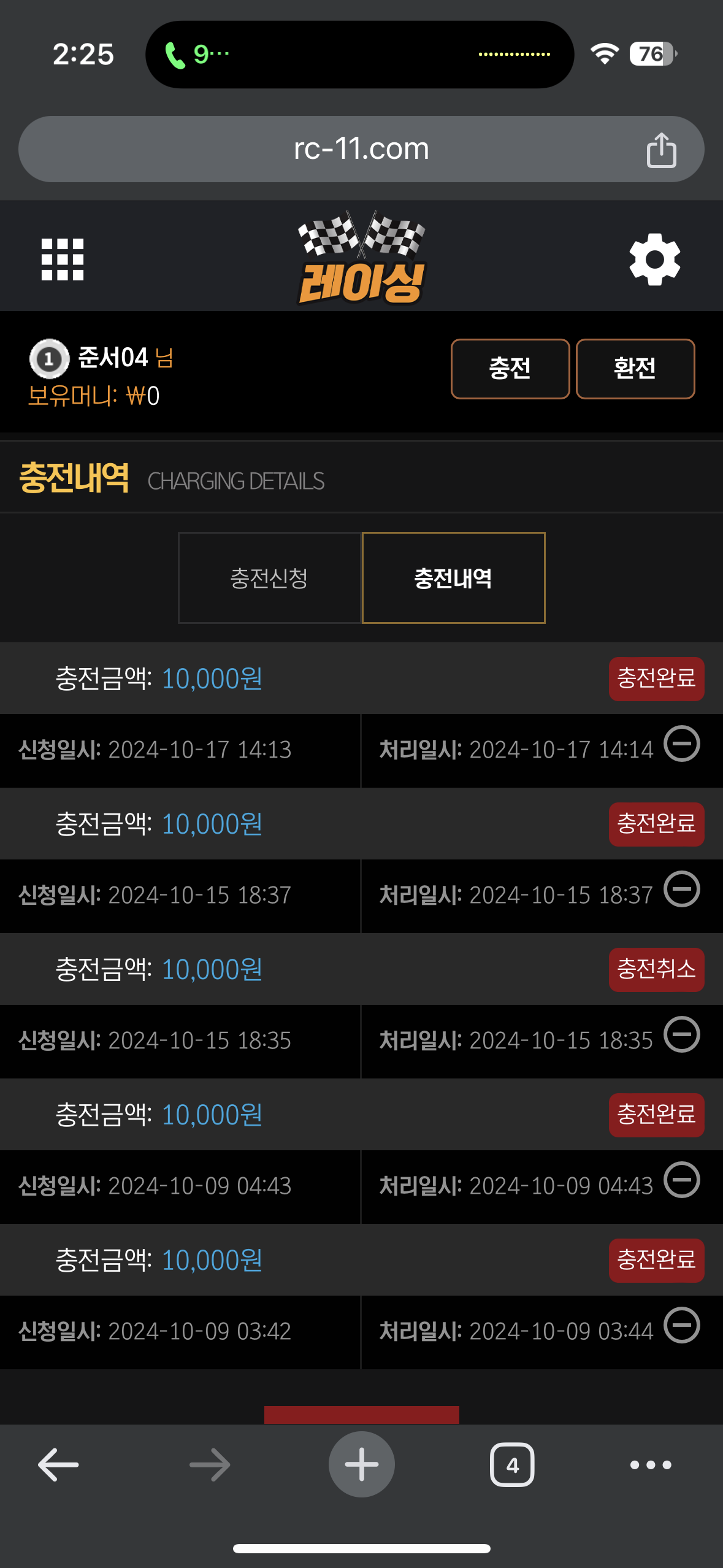Remove the 2024-10-09 04:43 charge entry
Screen dimensions: 723x1568
(x=682, y=1180)
